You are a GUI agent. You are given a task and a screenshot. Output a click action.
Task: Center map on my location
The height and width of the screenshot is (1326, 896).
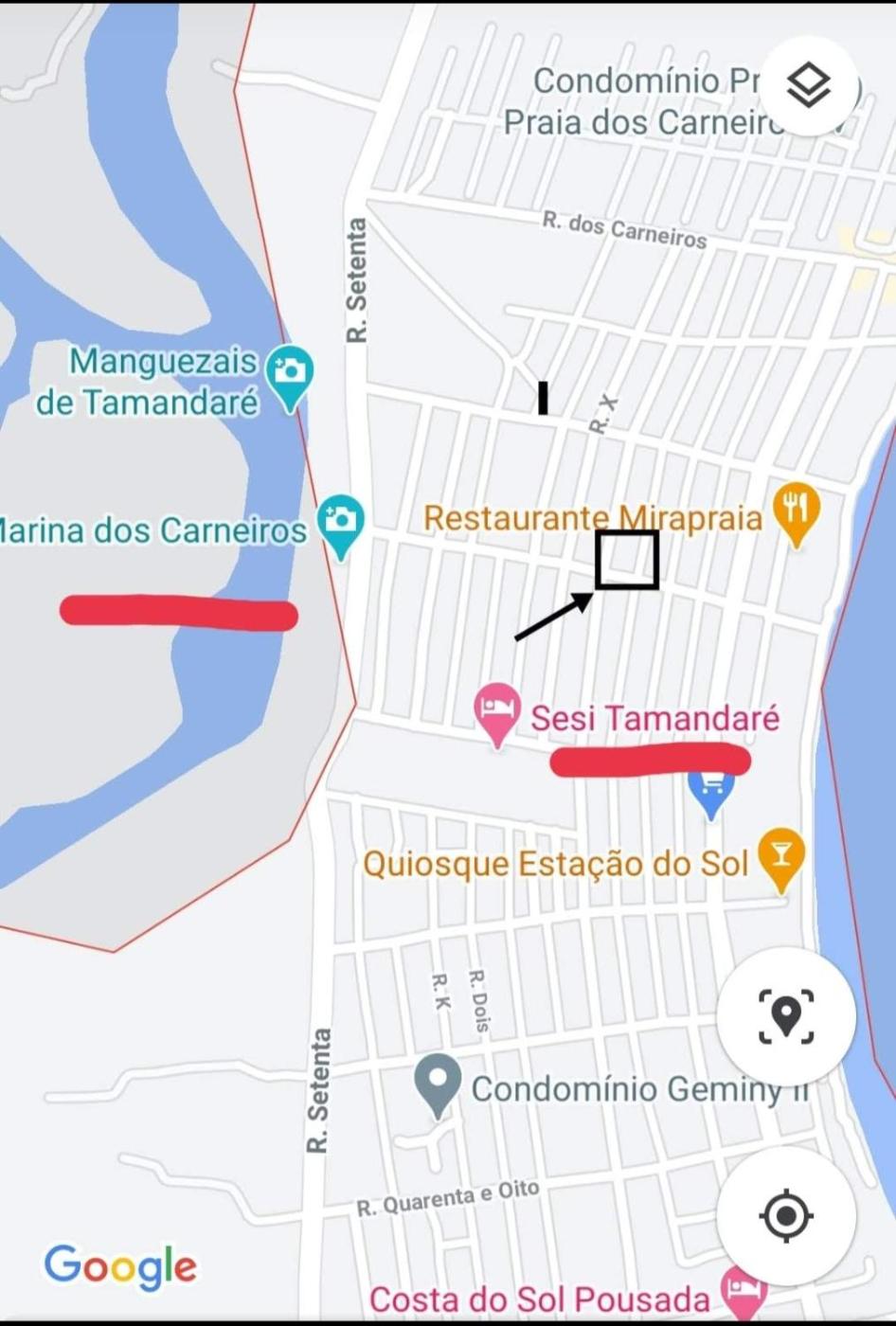(x=786, y=1215)
